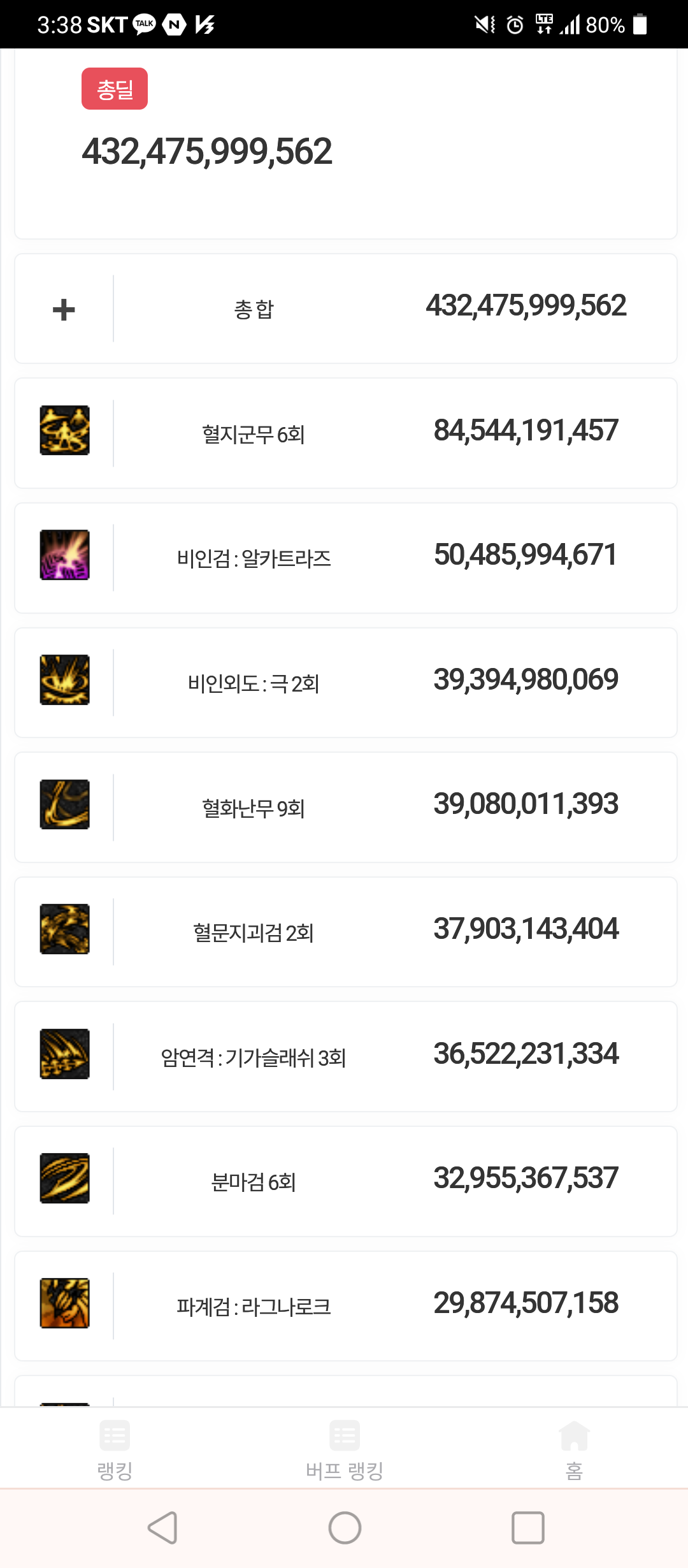The width and height of the screenshot is (688, 1568).
Task: Switch to the 랭킹 tab
Action: [115, 1449]
